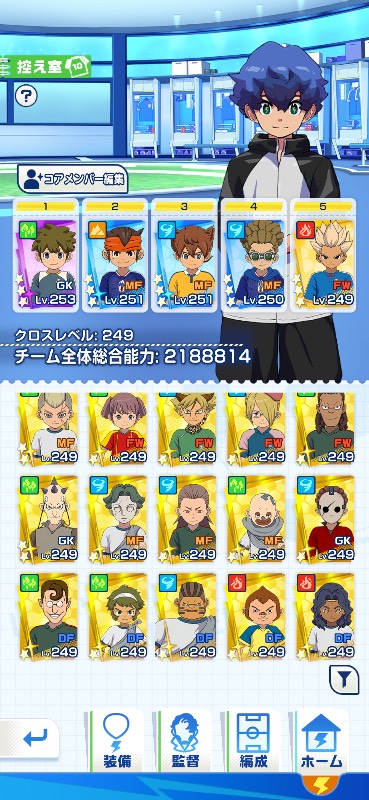Open the spiky-headed GK player card

pyautogui.click(x=48, y=519)
